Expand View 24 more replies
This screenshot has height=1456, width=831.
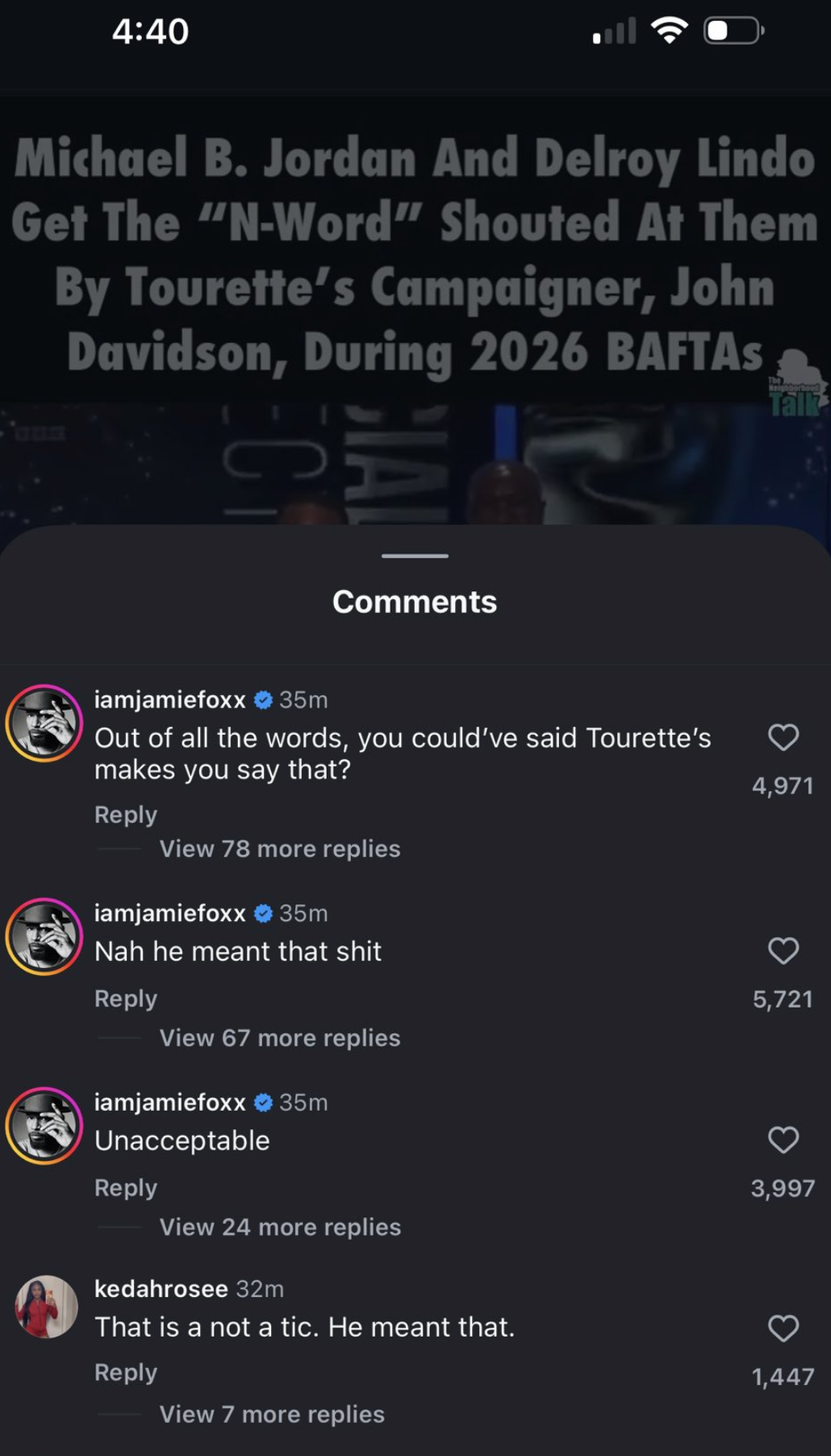pos(279,1227)
